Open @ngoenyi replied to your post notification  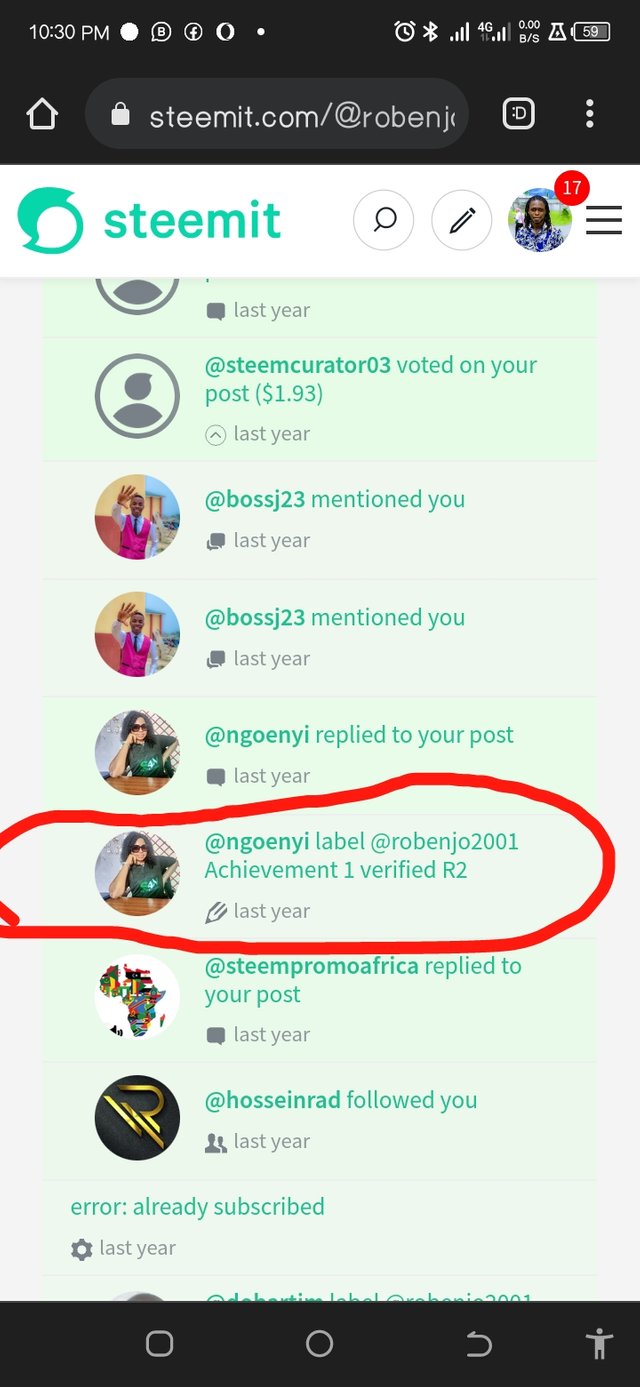tap(320, 755)
